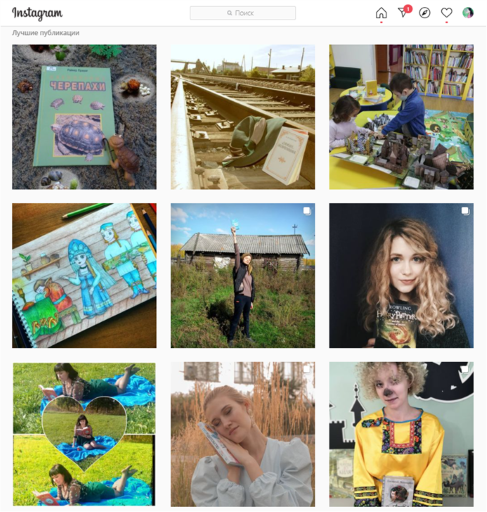Tap the Поиск search field
This screenshot has height=512, width=487.
pyautogui.click(x=243, y=13)
